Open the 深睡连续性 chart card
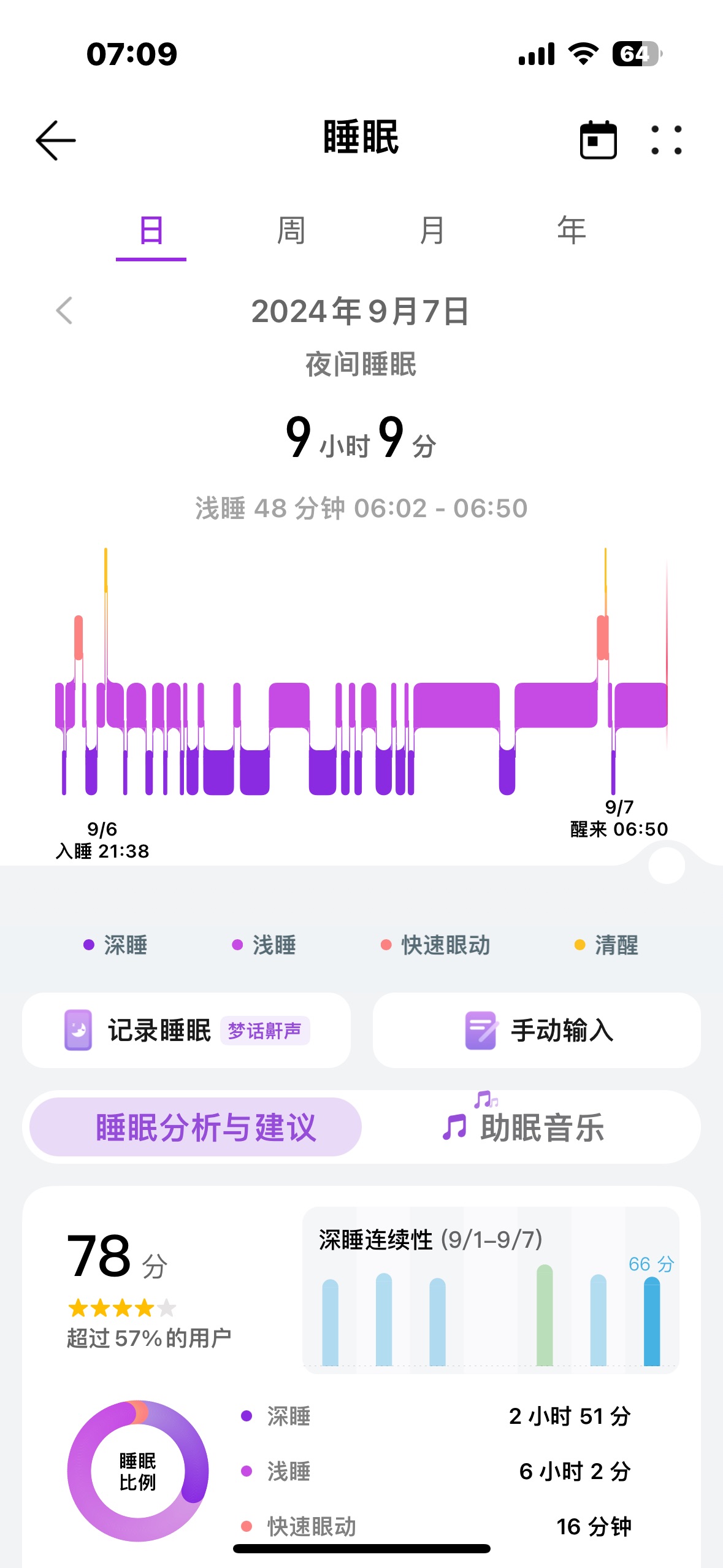This screenshot has height=1568, width=723. [491, 1289]
